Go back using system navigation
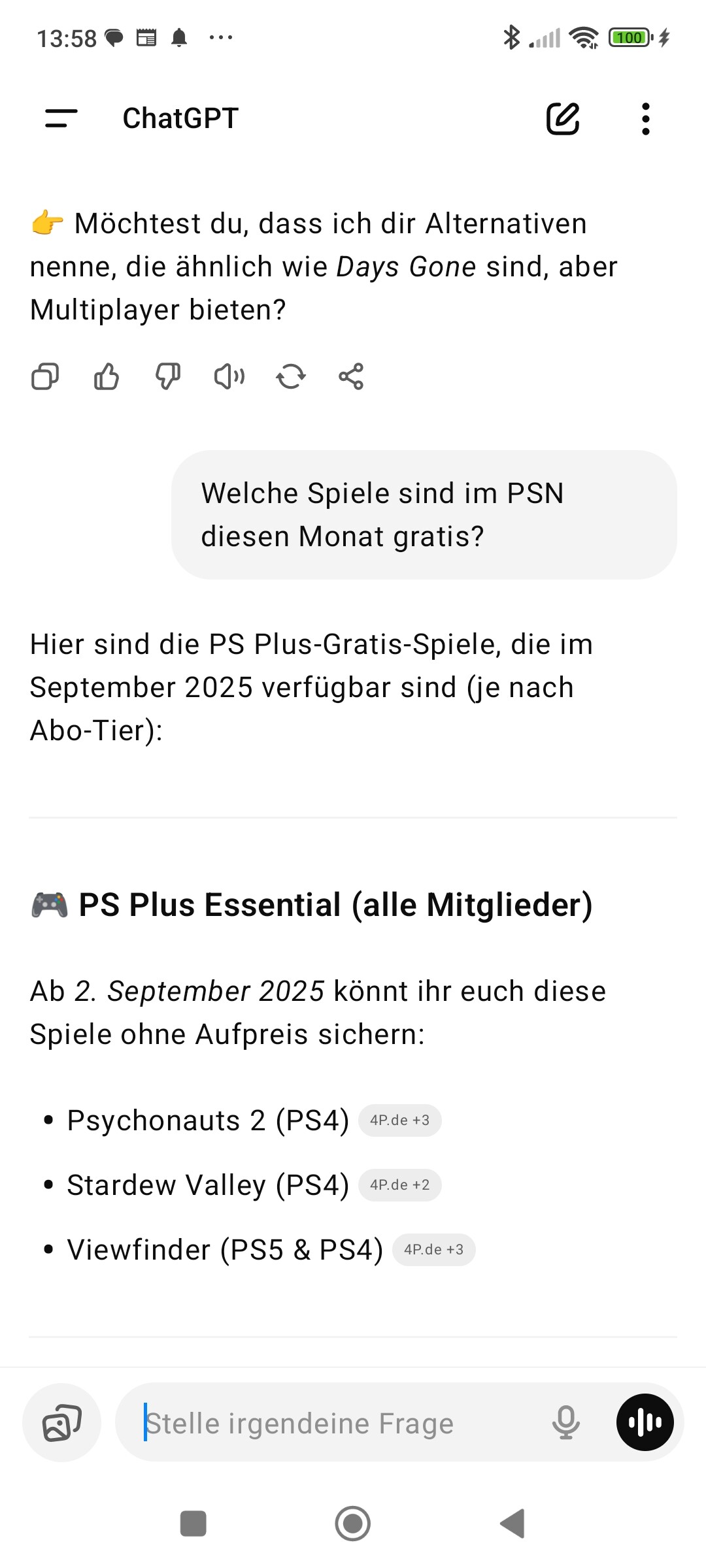Image resolution: width=706 pixels, height=1568 pixels. coord(513,1524)
